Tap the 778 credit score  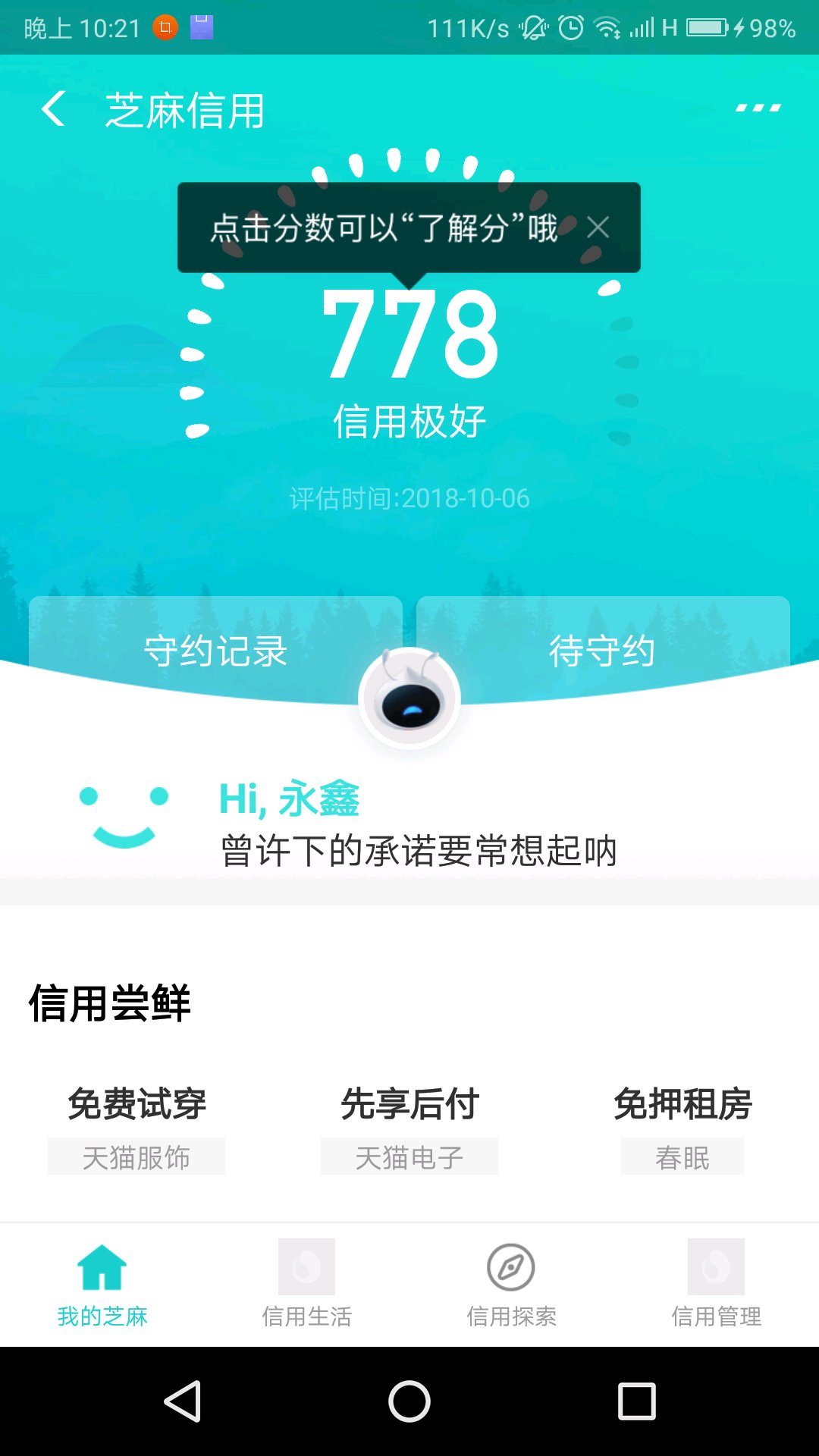tap(409, 334)
